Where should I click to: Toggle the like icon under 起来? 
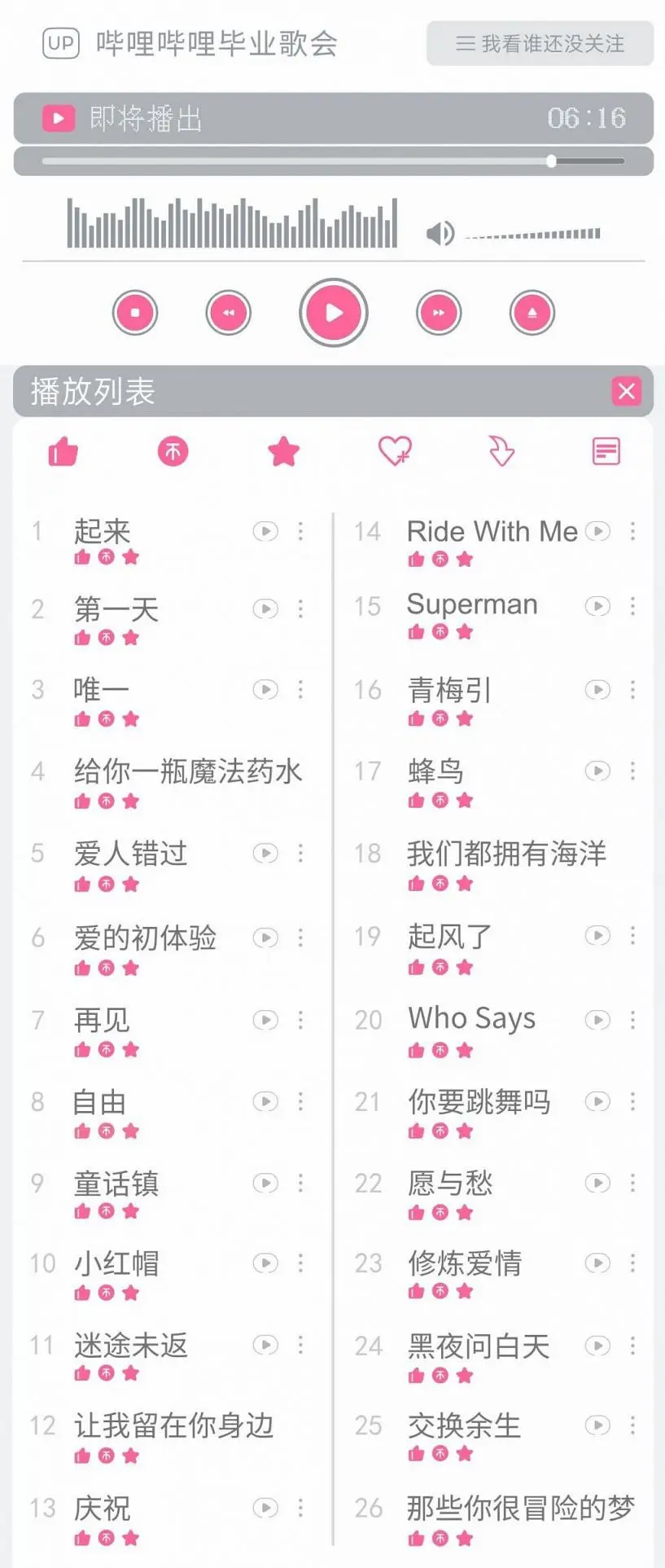[81, 557]
